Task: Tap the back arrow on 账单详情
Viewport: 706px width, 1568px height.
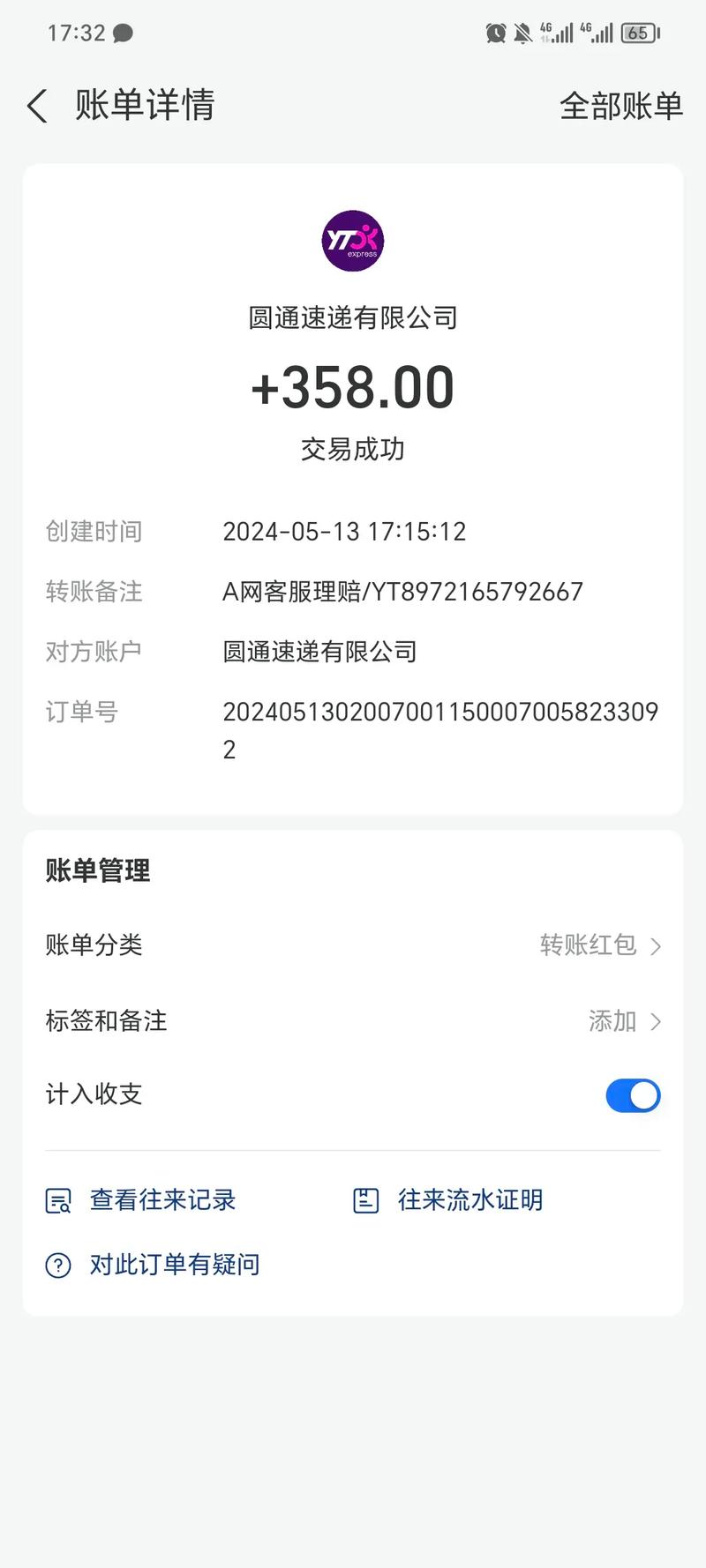Action: 35,105
